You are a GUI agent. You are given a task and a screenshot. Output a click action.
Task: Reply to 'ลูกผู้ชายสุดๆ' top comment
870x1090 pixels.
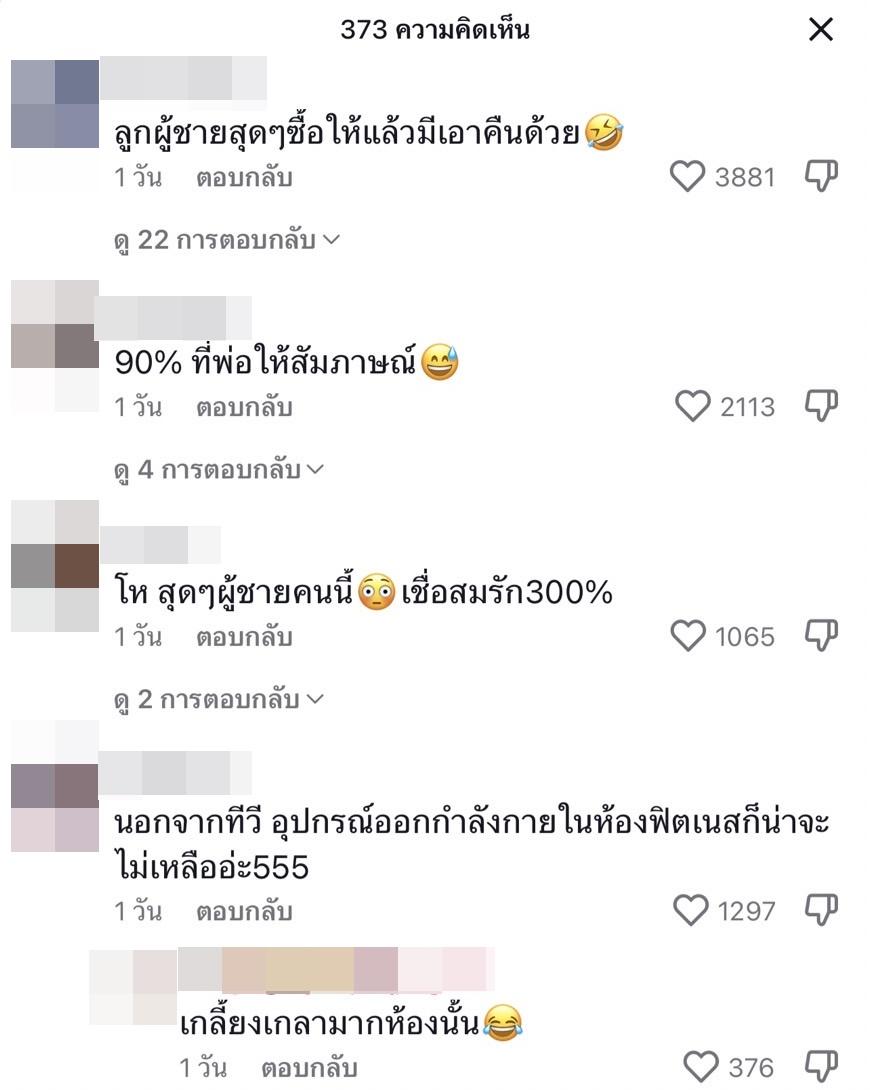pyautogui.click(x=244, y=179)
